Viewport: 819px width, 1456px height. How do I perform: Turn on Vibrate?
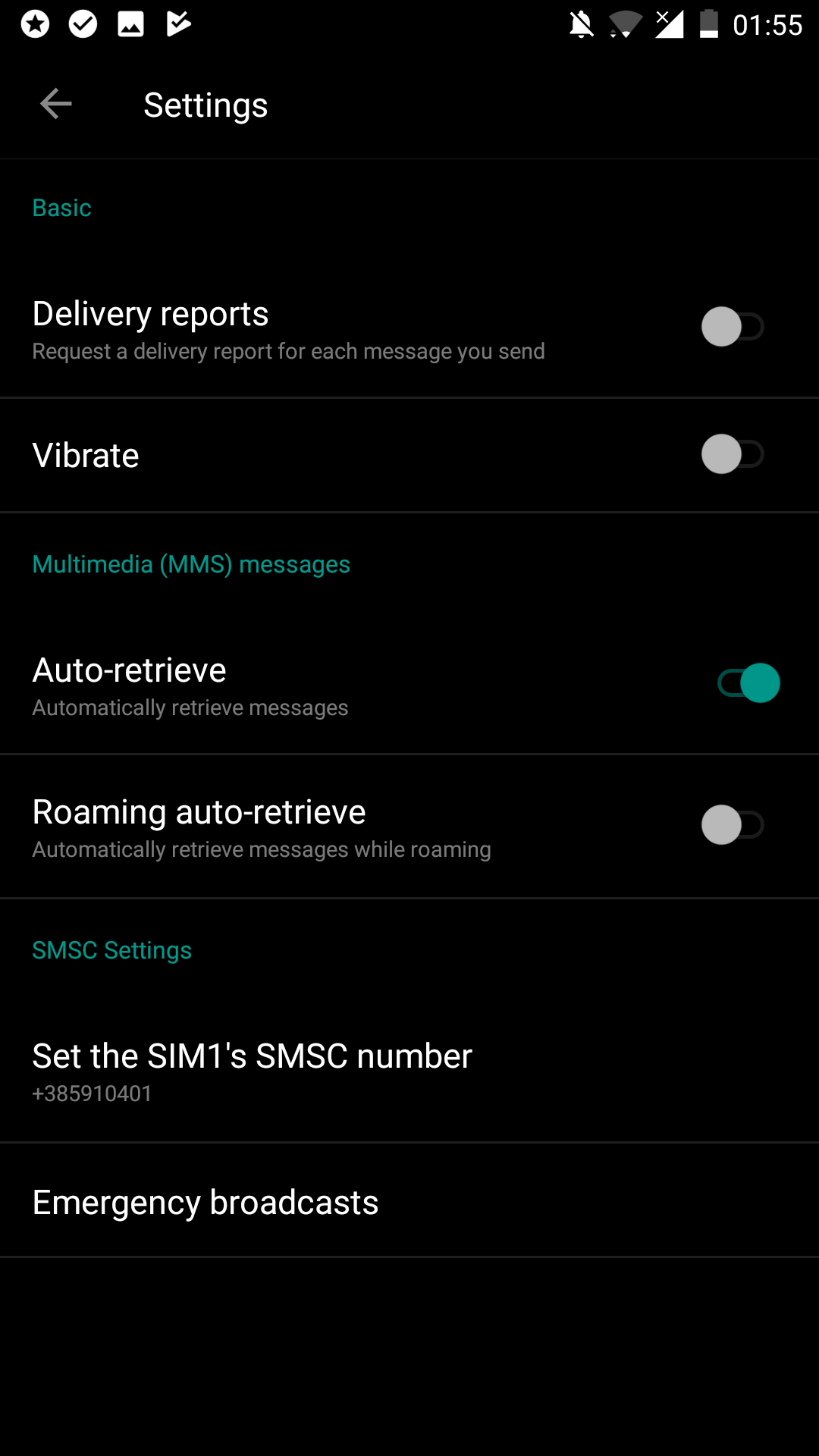[732, 454]
